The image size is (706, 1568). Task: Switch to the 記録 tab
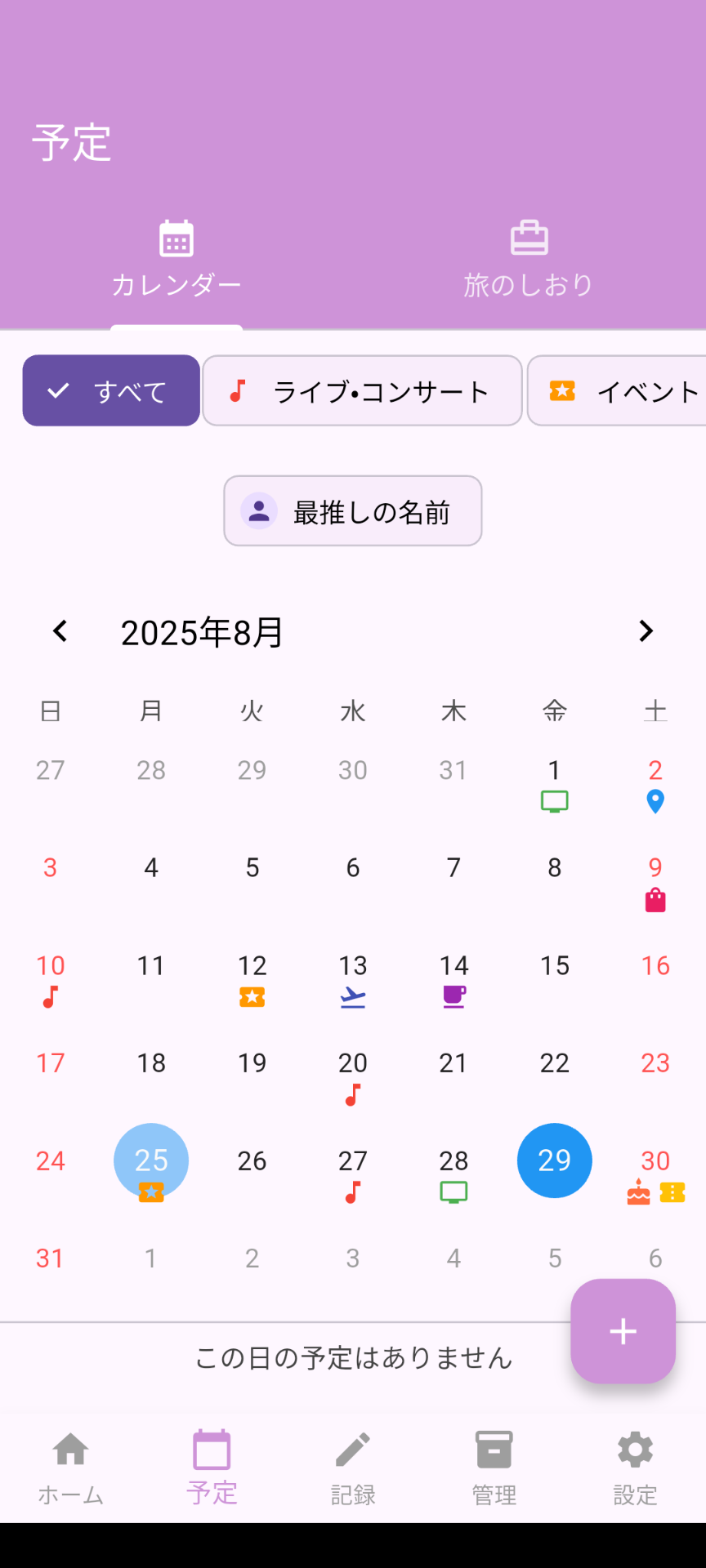[353, 1468]
